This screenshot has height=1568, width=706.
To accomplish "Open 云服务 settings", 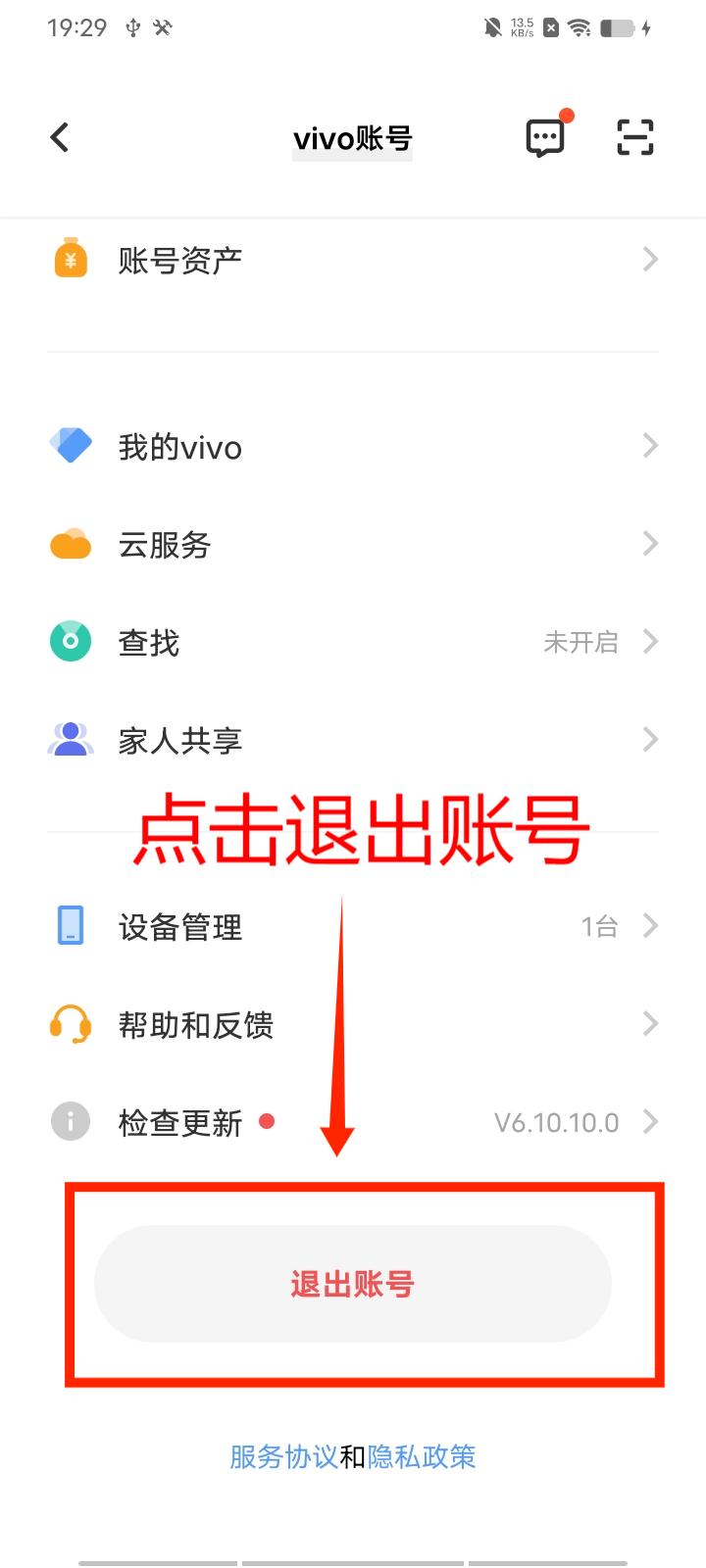I will [x=353, y=545].
